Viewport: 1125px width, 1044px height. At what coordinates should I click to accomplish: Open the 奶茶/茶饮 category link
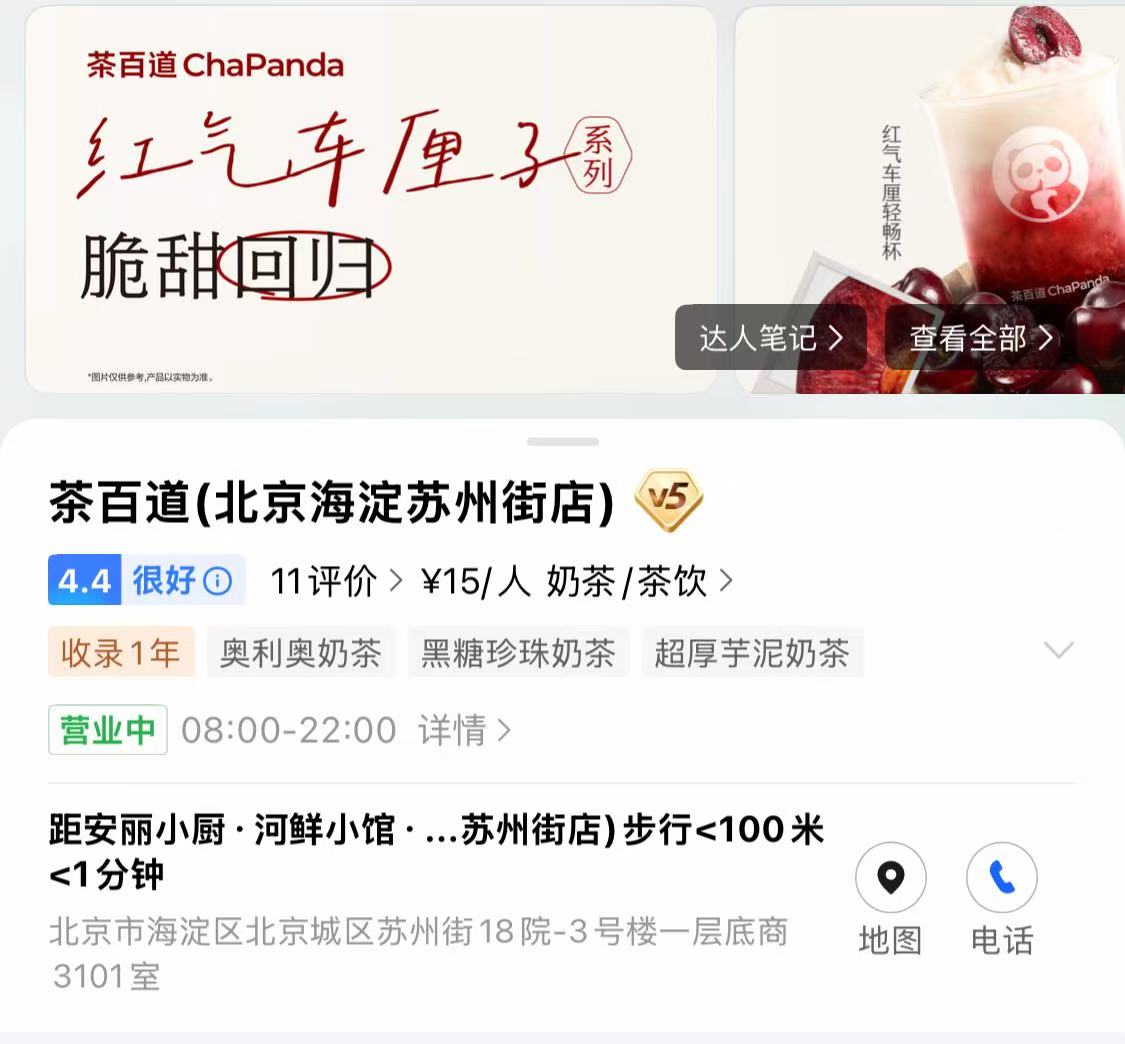pyautogui.click(x=638, y=581)
